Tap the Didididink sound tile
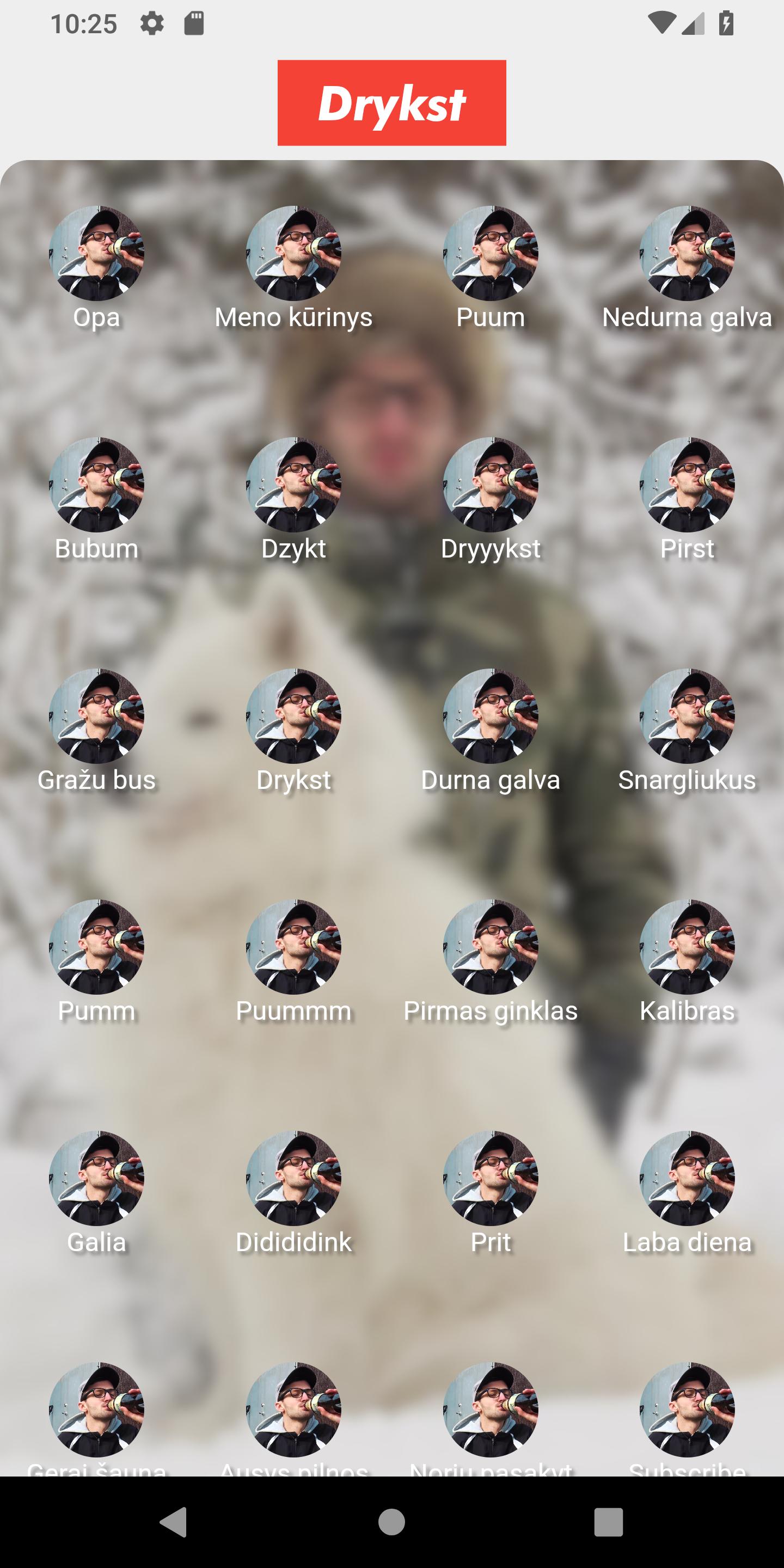Screen dimensions: 784x1568 [x=293, y=1178]
